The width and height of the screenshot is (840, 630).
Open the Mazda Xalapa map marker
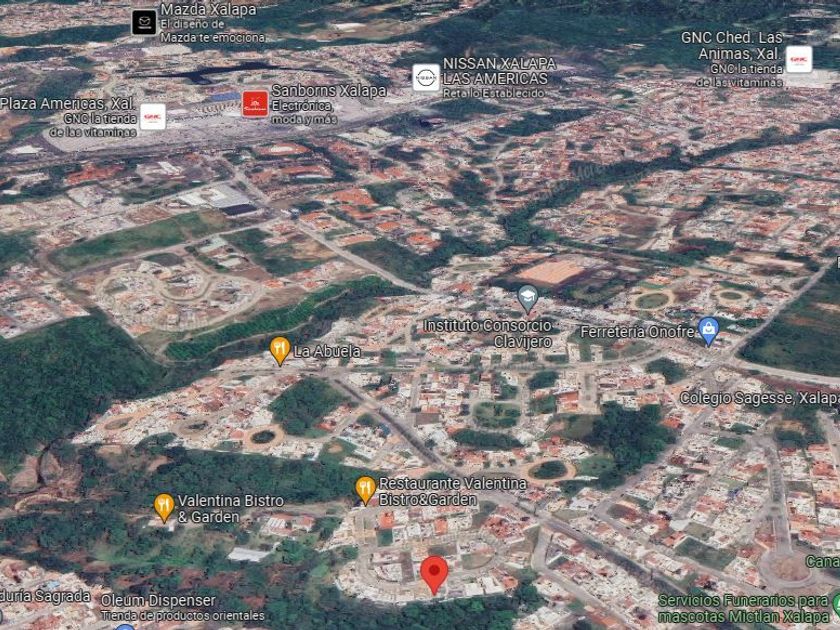click(145, 22)
